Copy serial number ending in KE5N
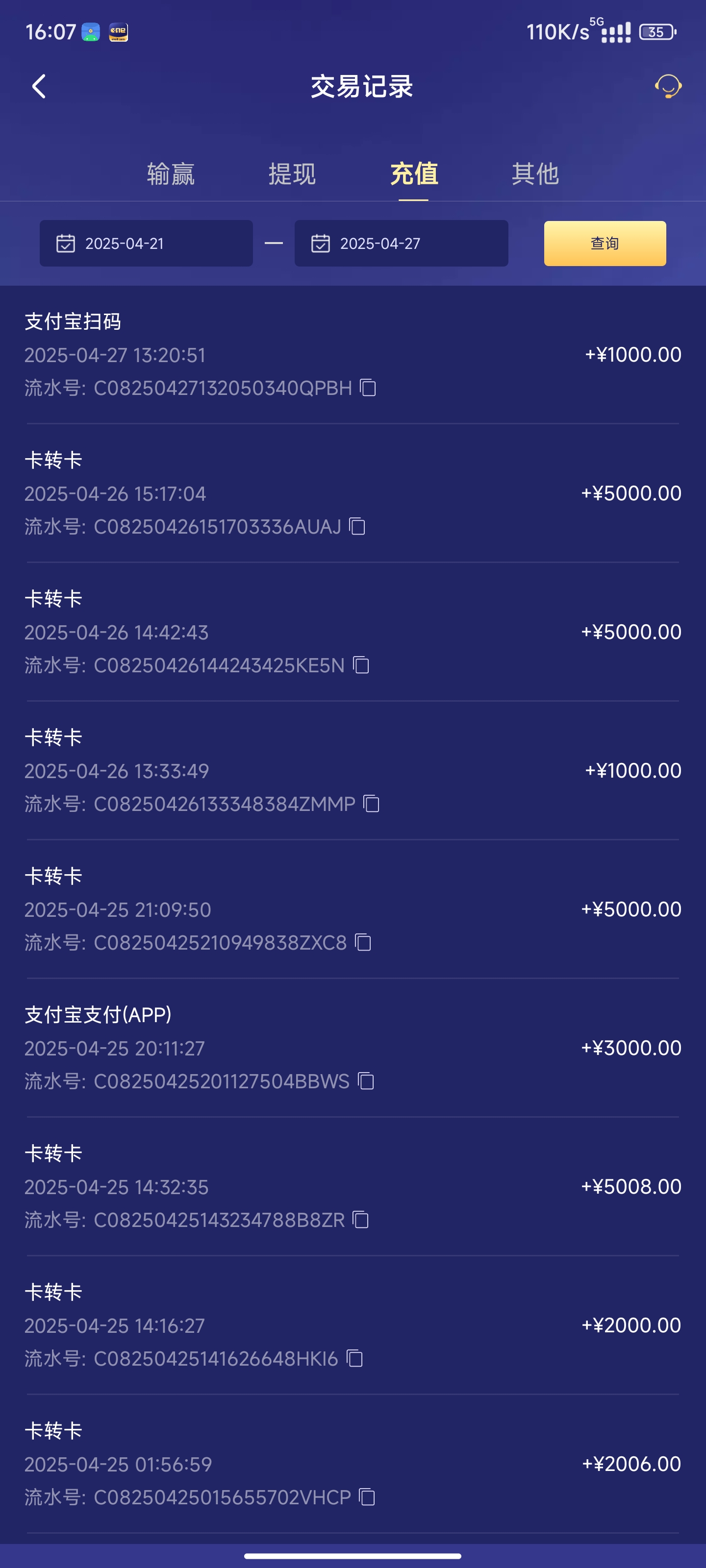The width and height of the screenshot is (706, 1568). click(x=361, y=665)
